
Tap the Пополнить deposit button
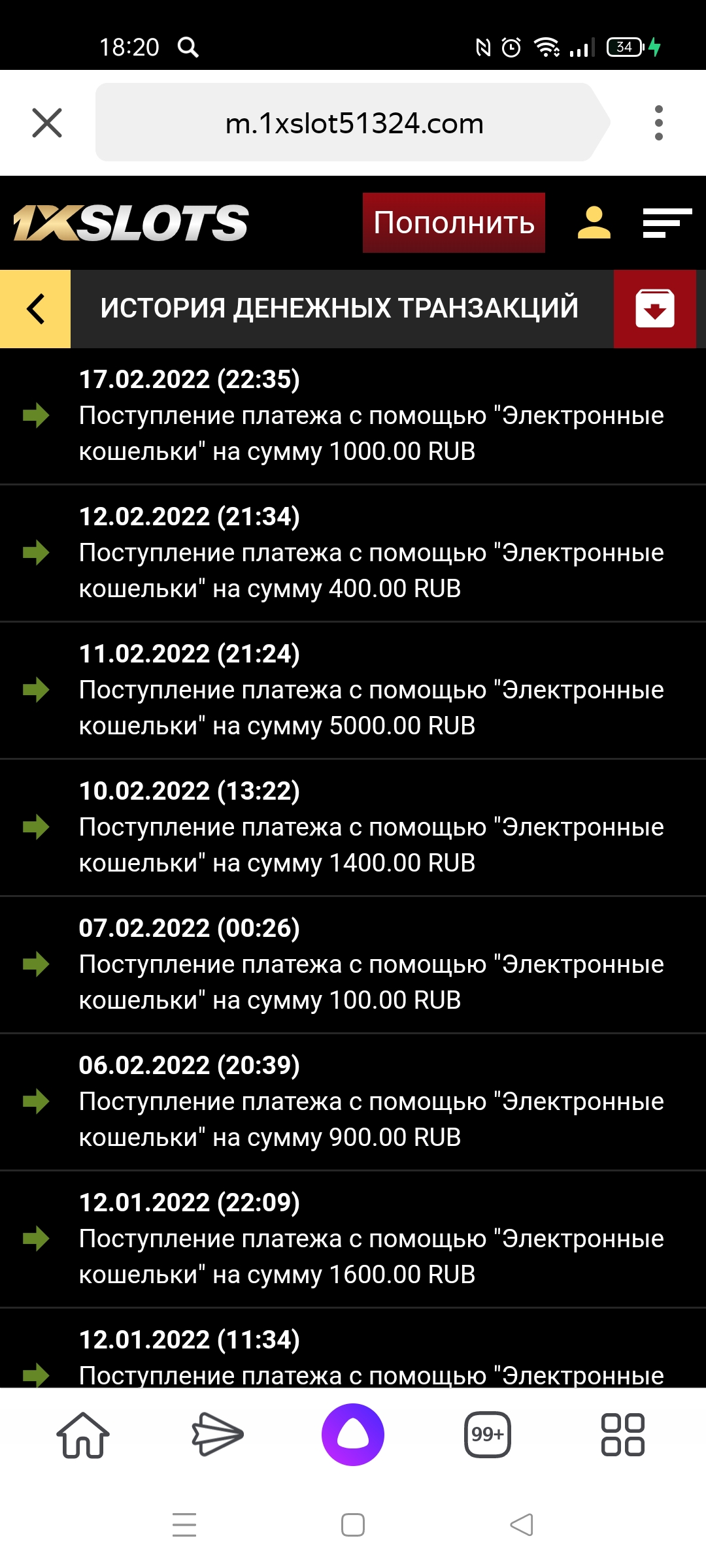click(454, 223)
